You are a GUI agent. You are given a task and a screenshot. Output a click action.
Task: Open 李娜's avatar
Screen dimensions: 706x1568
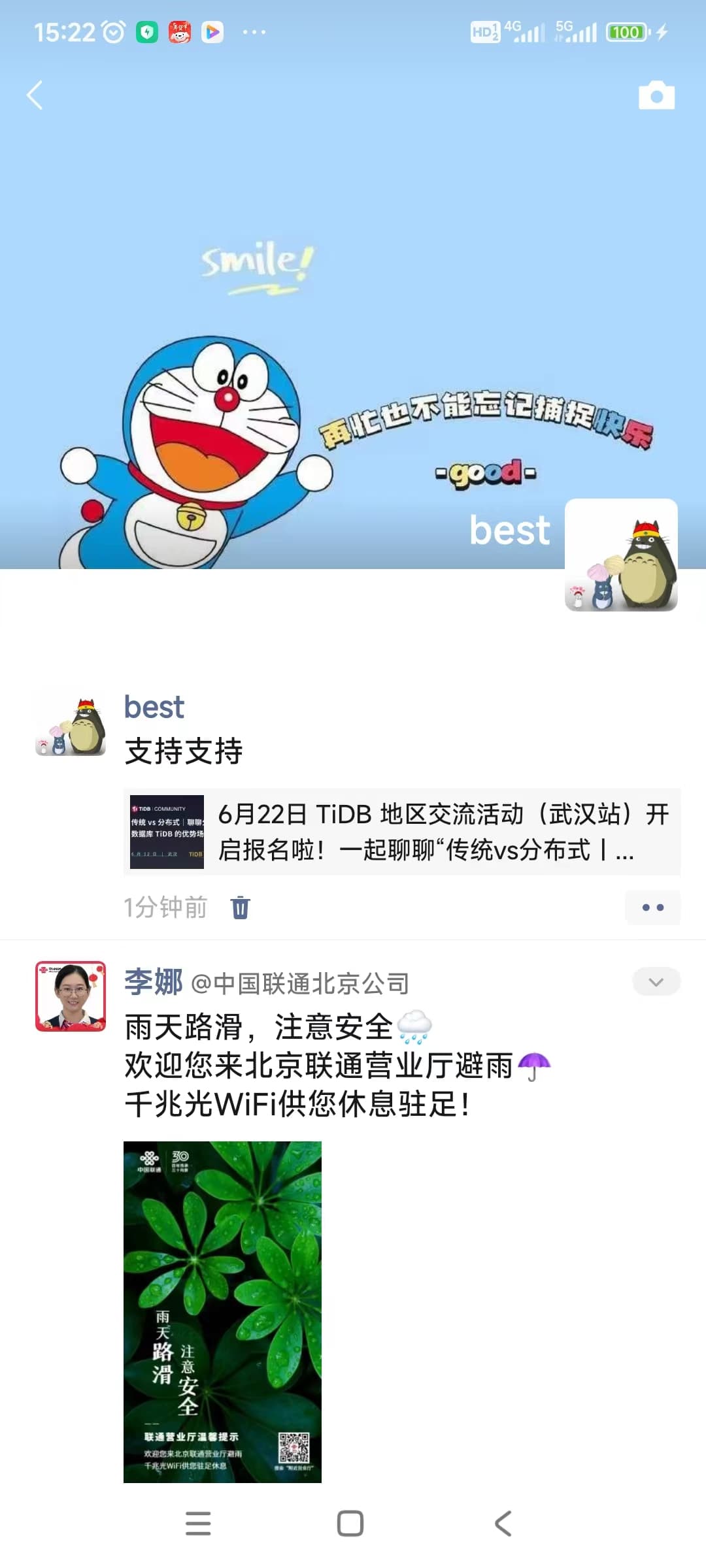point(71,996)
